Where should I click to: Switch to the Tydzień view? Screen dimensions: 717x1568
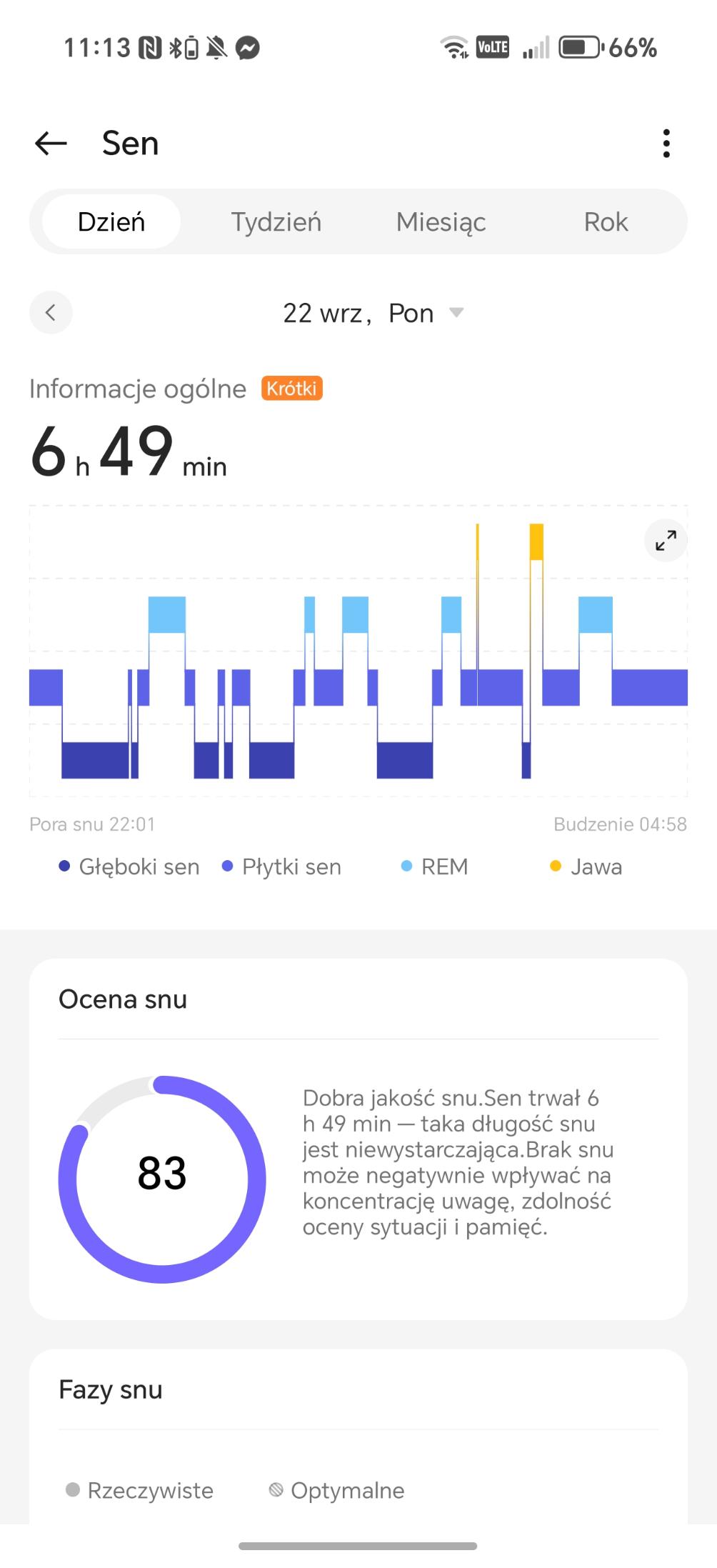[276, 222]
